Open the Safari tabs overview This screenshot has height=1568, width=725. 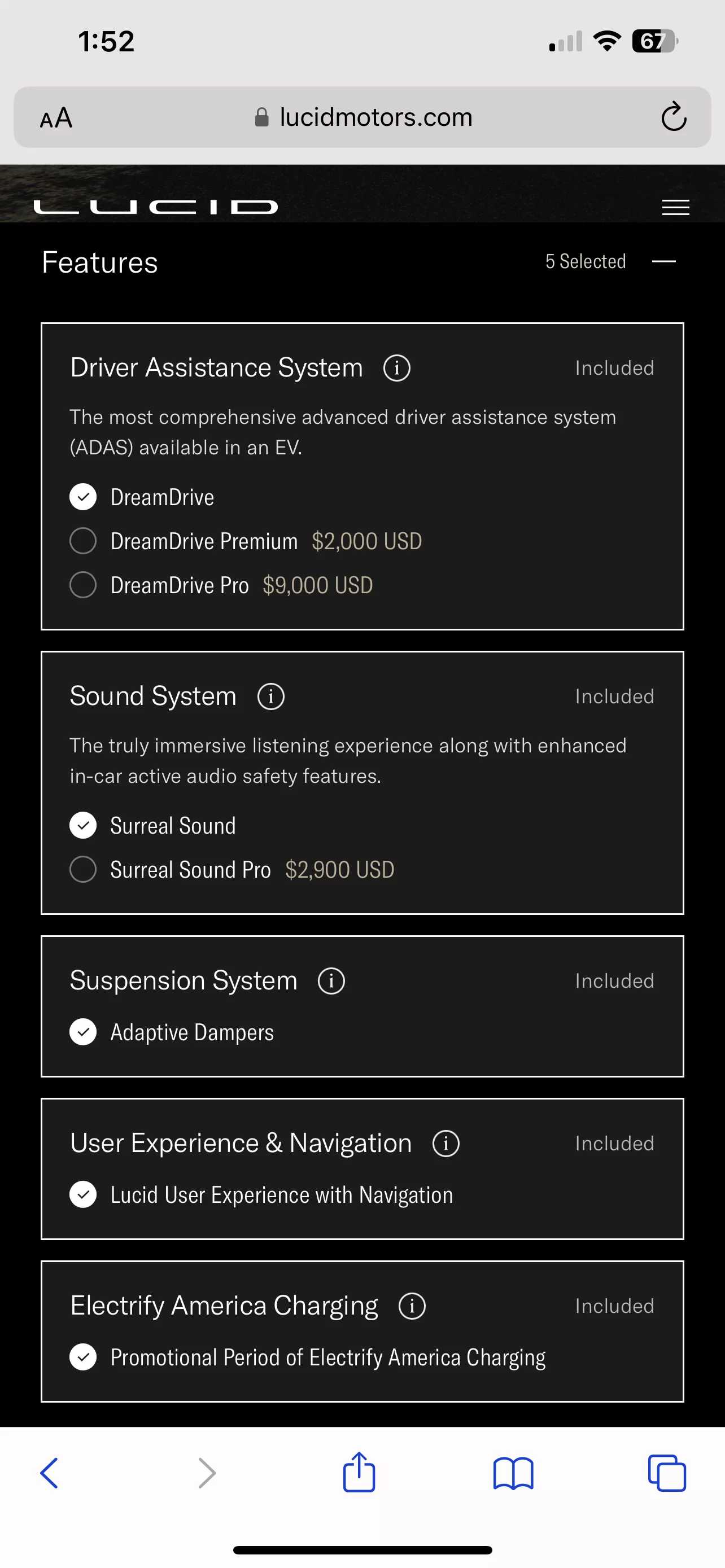[667, 1473]
